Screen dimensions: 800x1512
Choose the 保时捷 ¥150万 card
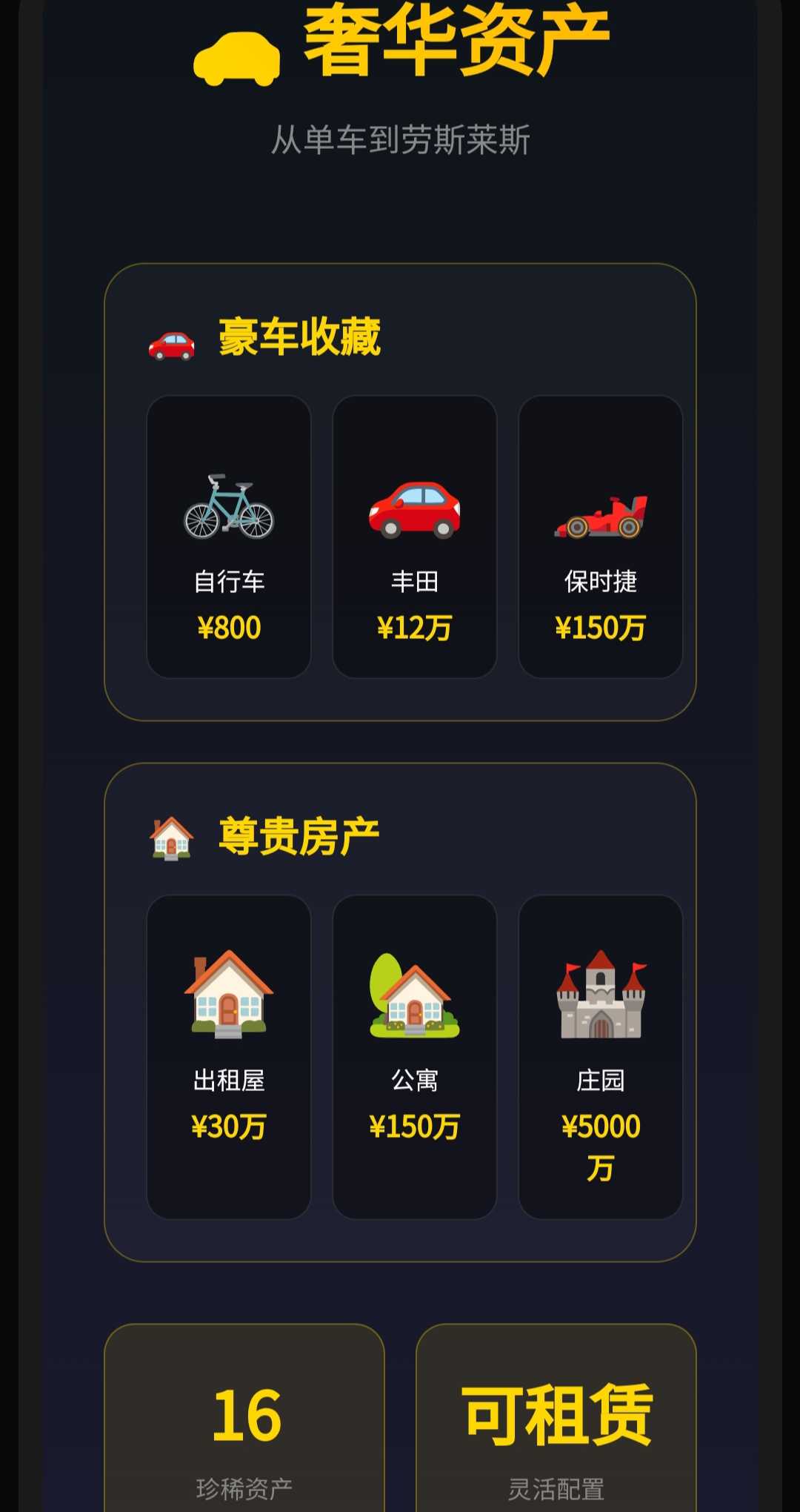(x=600, y=537)
